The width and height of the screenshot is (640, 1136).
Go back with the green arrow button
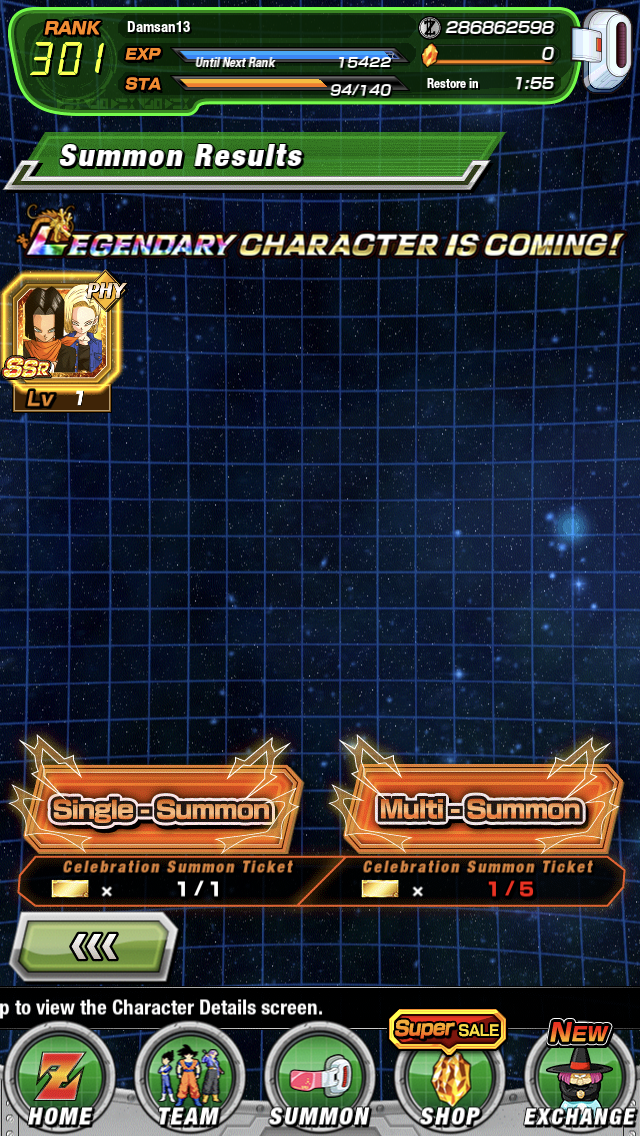(94, 947)
